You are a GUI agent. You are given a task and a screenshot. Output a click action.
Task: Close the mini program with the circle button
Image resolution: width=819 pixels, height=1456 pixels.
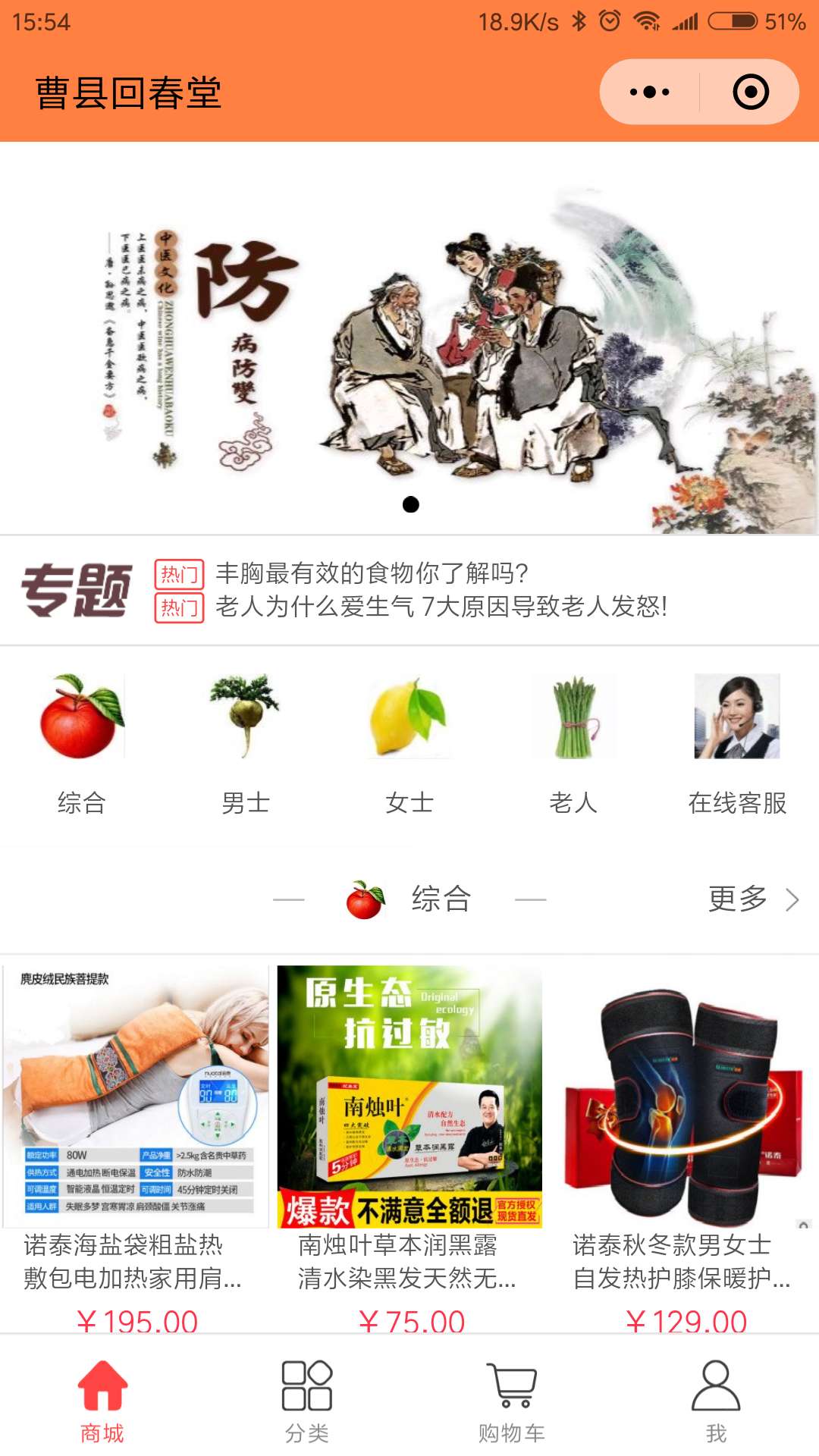(x=750, y=93)
